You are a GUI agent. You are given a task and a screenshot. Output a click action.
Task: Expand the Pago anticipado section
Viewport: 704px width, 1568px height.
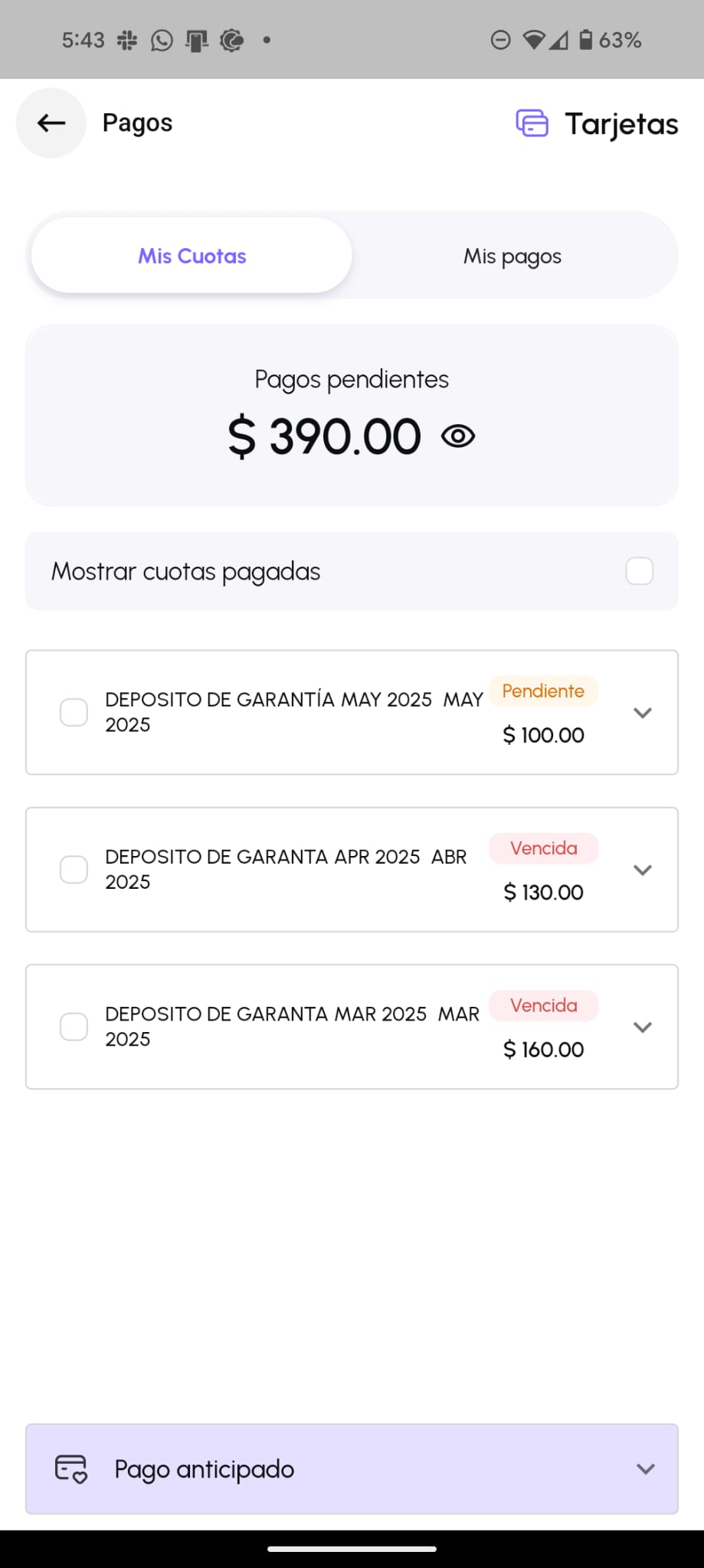(x=645, y=1468)
